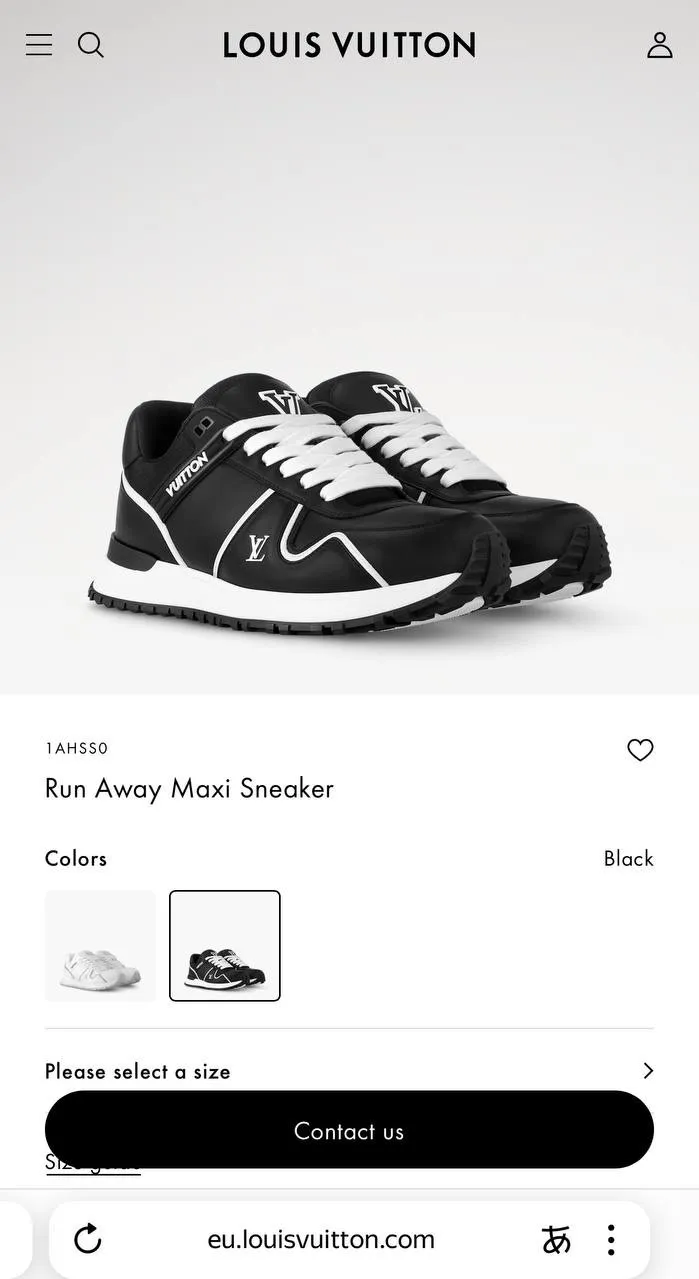Screen dimensions: 699x1279
Task: Add Run Away Maxi Sneaker to wishlist
Action: (640, 750)
